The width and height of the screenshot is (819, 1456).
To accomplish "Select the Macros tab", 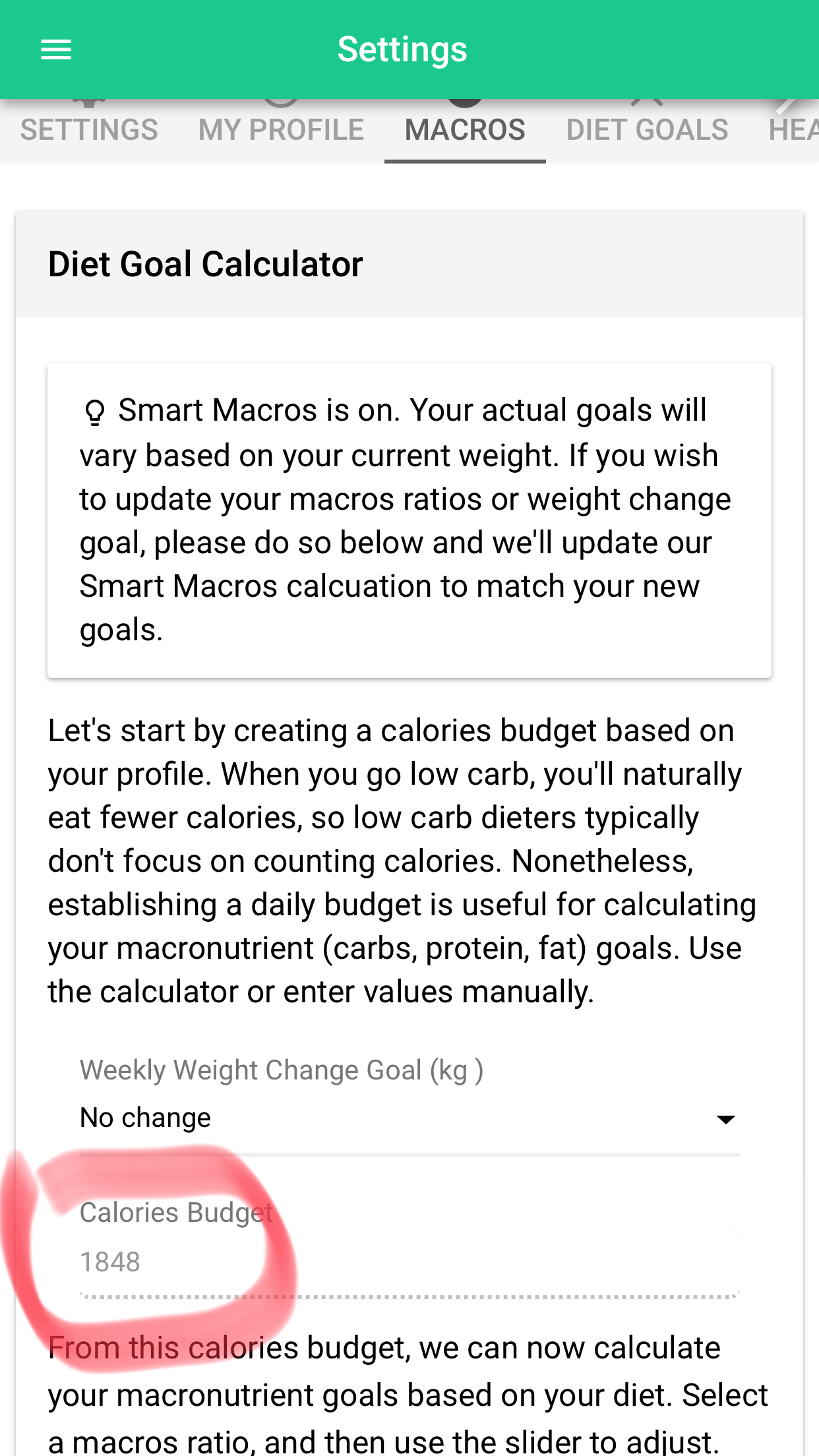I will 465,130.
